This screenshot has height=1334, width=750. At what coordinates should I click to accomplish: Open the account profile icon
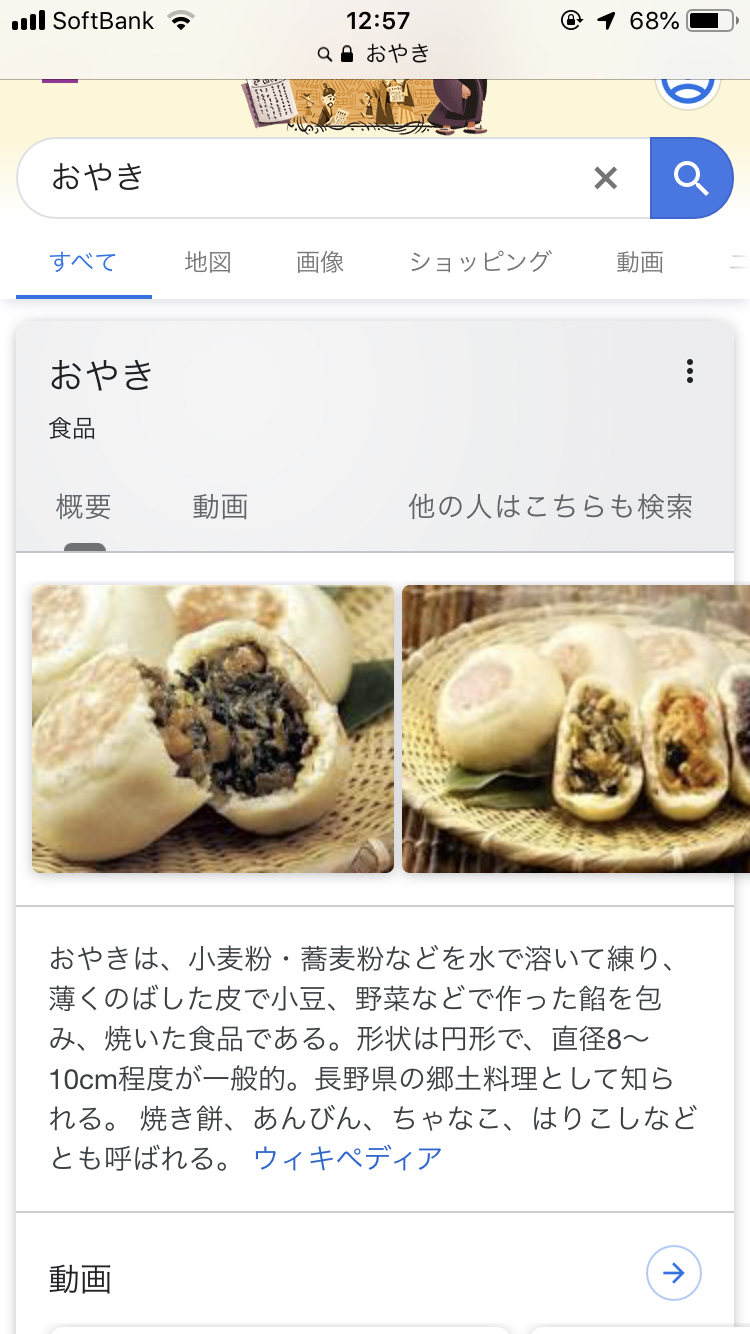(x=688, y=88)
